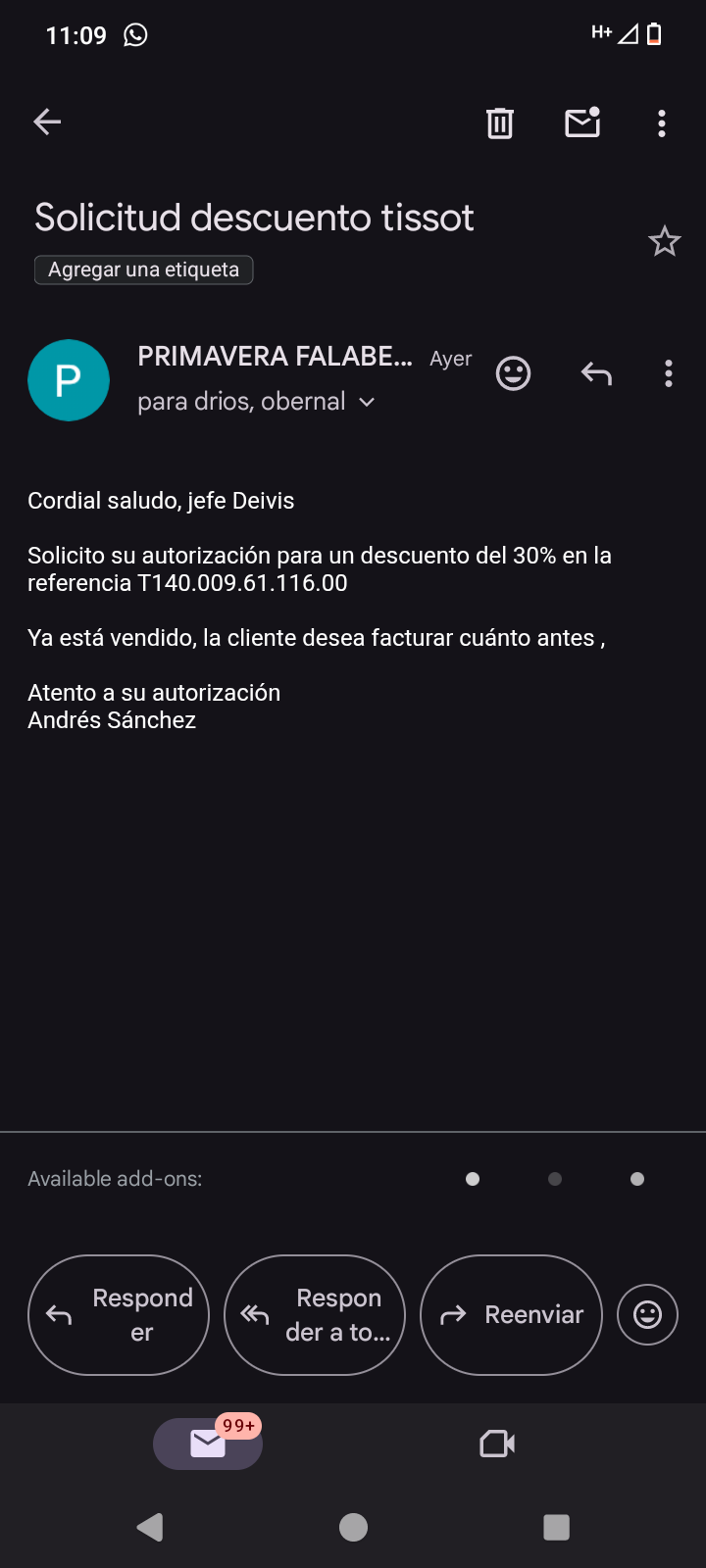Switch to the Mail tab
The height and width of the screenshot is (1568, 706).
tap(208, 1444)
